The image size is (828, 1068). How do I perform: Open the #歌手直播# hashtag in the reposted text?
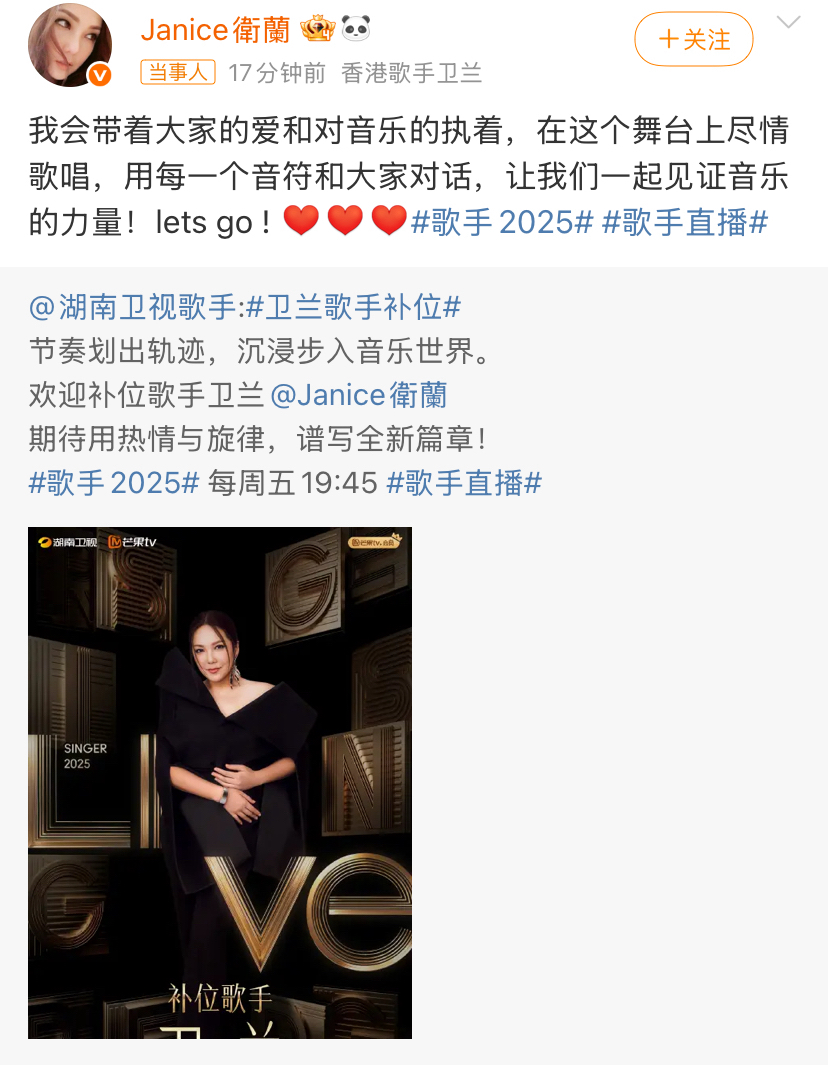[x=464, y=483]
